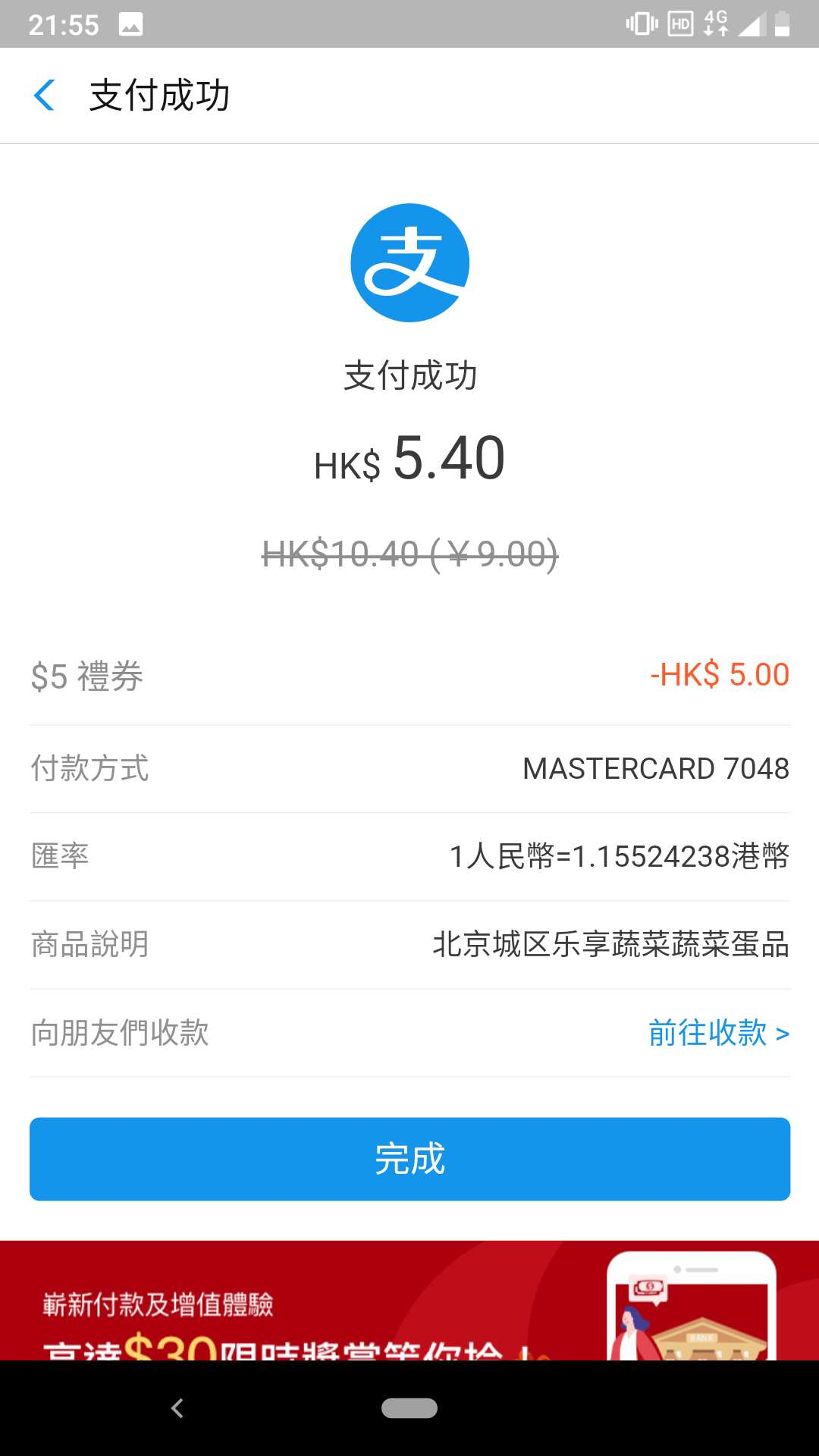This screenshot has width=819, height=1456.
Task: Tap the 完成 button to finish
Action: (409, 1159)
